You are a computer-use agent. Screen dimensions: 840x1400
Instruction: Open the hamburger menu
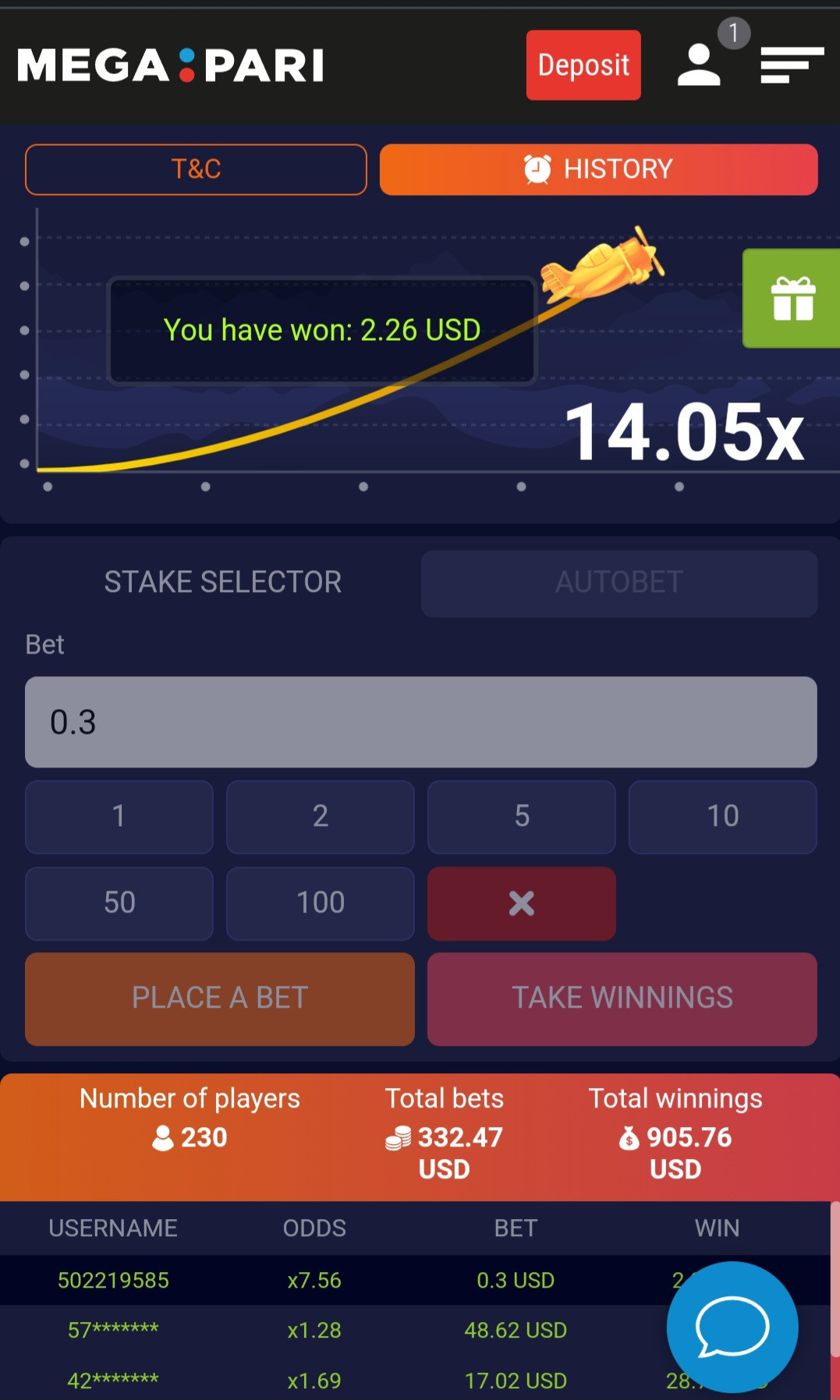[x=791, y=65]
